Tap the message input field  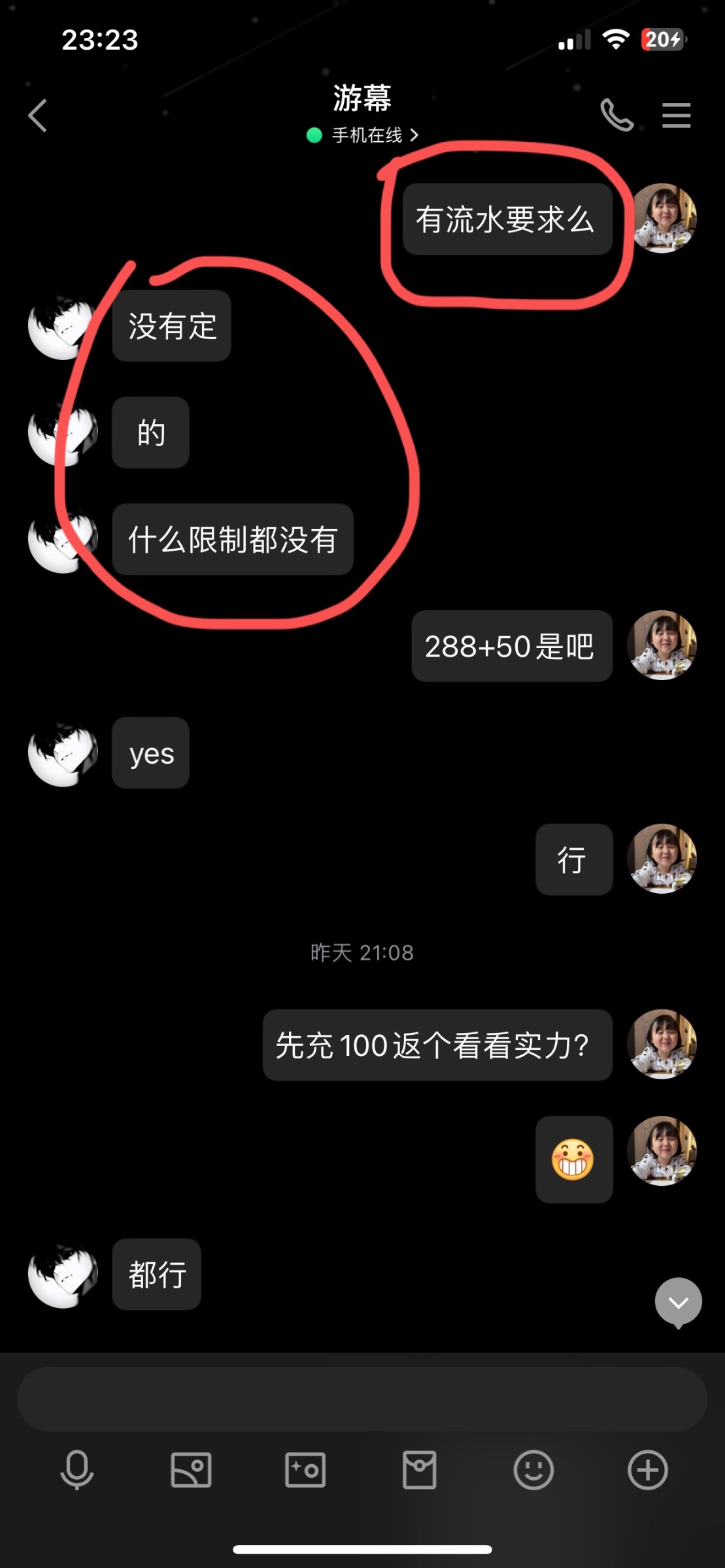(362, 1399)
